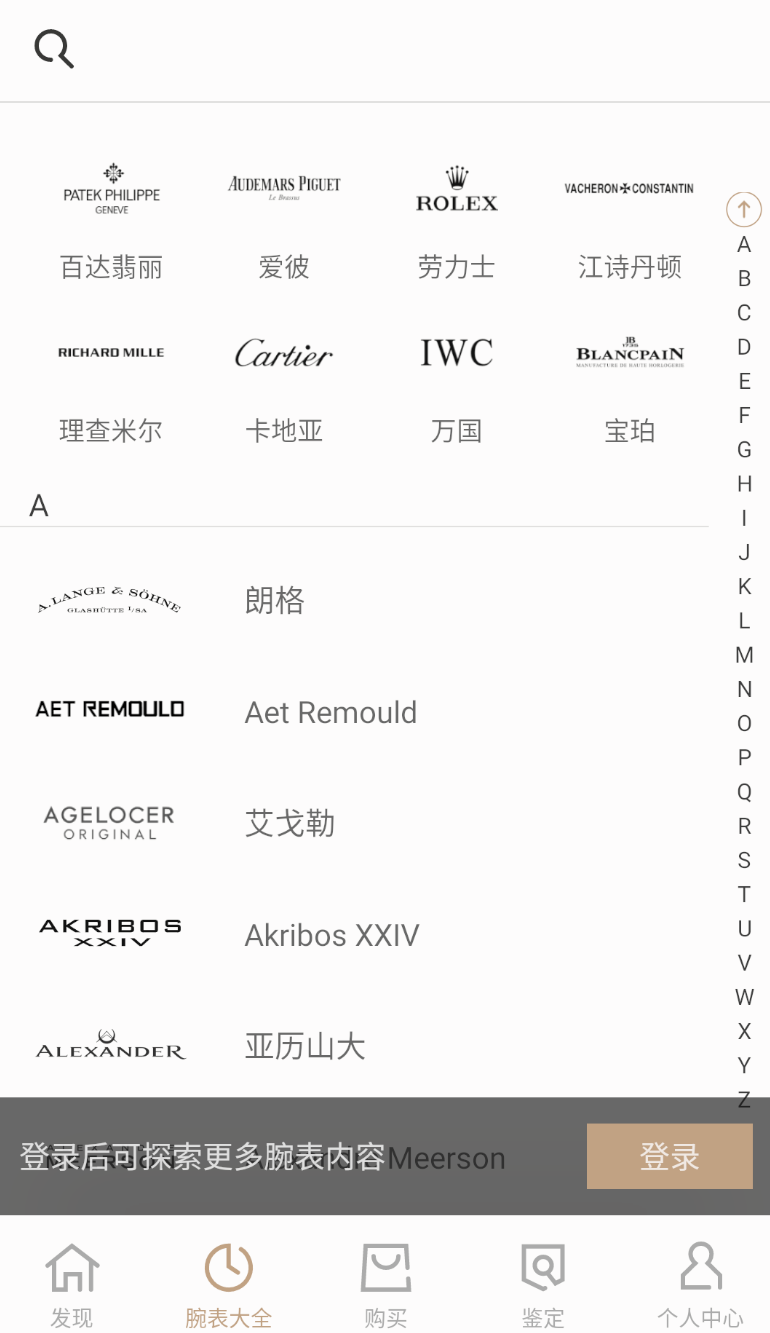The height and width of the screenshot is (1333, 770).
Task: Open the Akribos XXIV brand row
Action: [355, 935]
